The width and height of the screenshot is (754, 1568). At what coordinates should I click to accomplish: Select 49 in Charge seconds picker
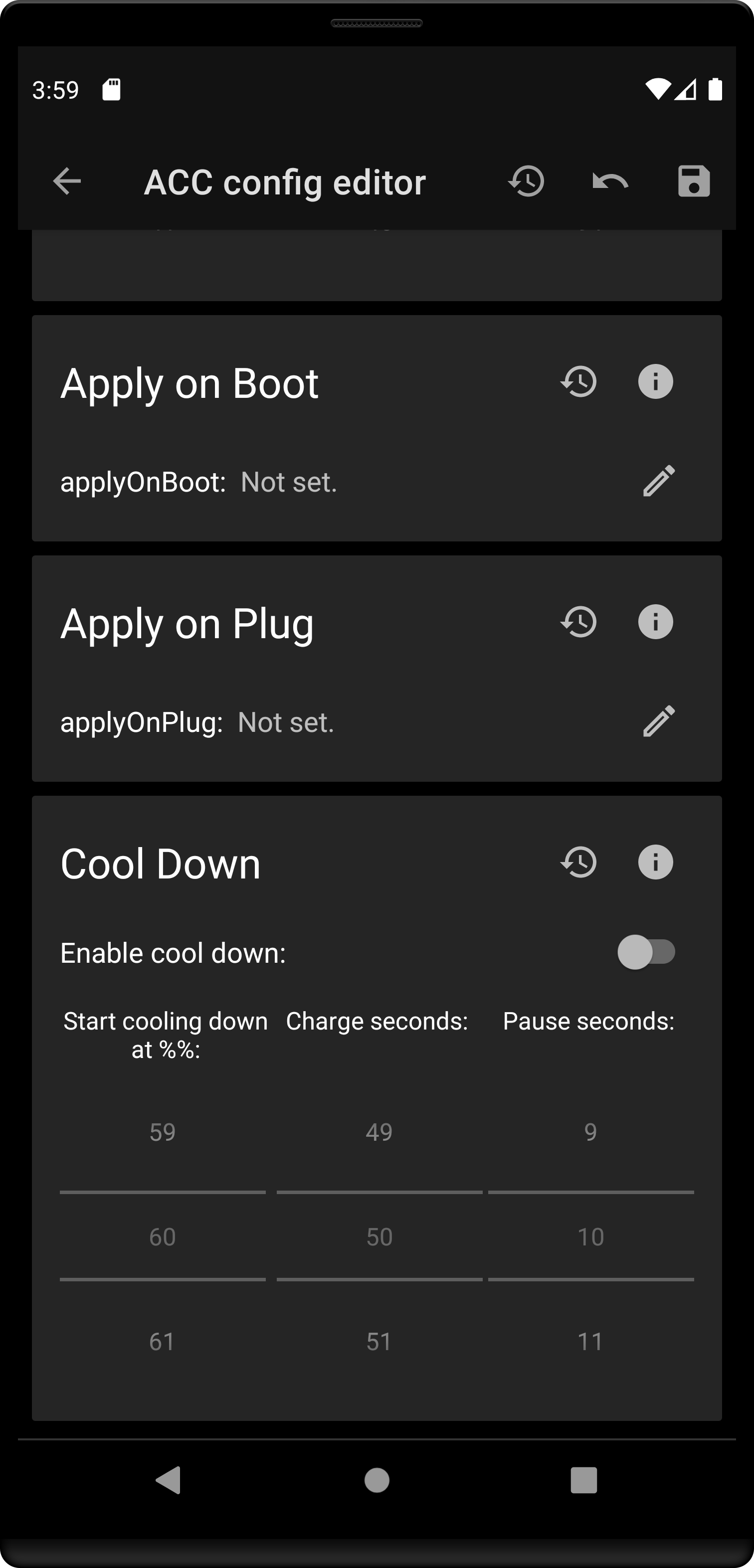[x=379, y=1132]
